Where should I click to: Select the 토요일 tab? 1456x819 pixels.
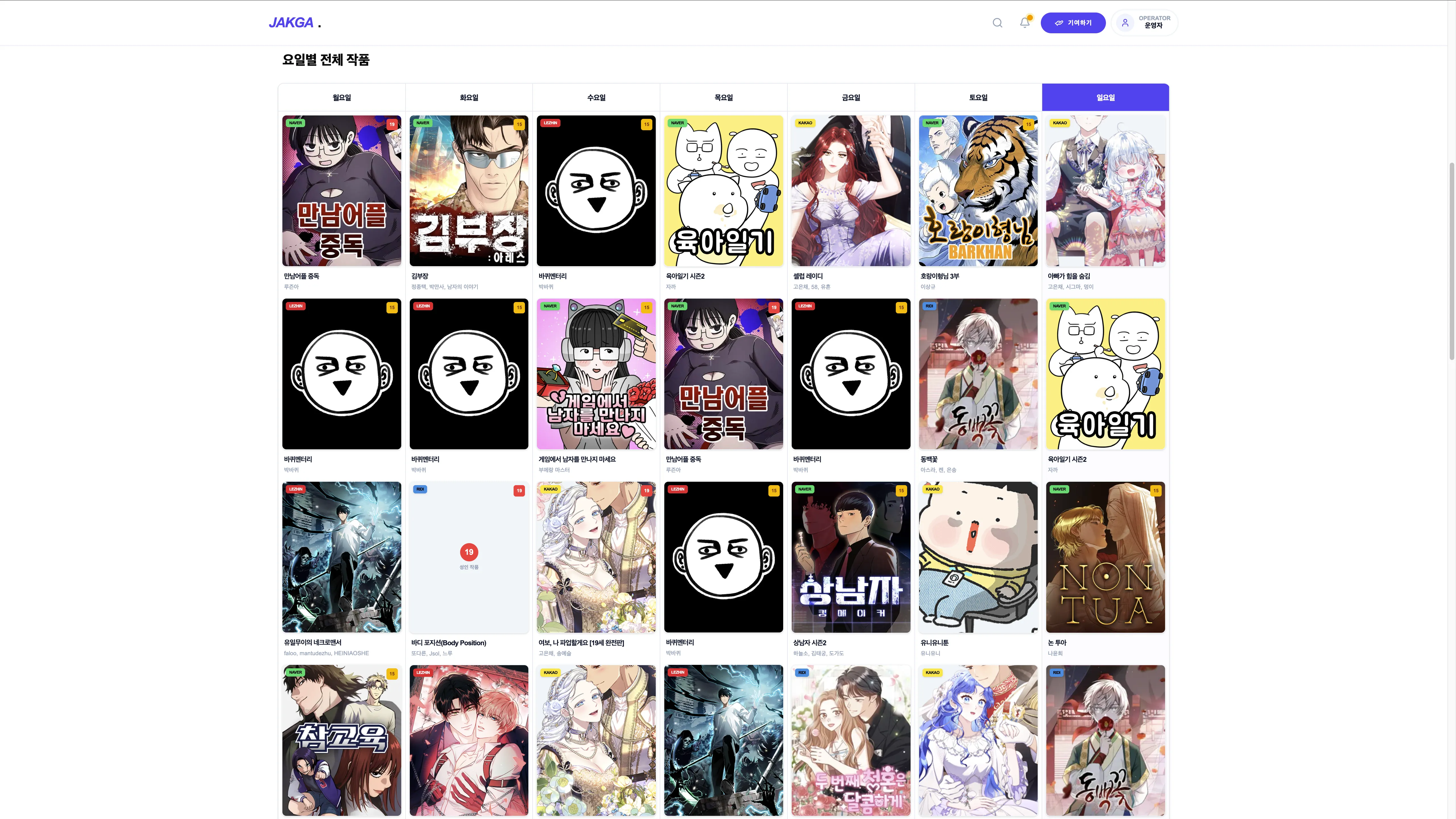[978, 97]
